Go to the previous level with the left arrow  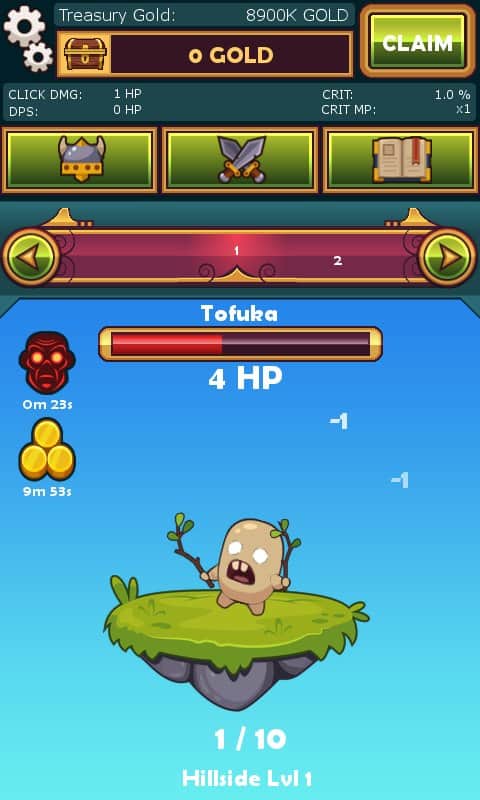(31, 257)
